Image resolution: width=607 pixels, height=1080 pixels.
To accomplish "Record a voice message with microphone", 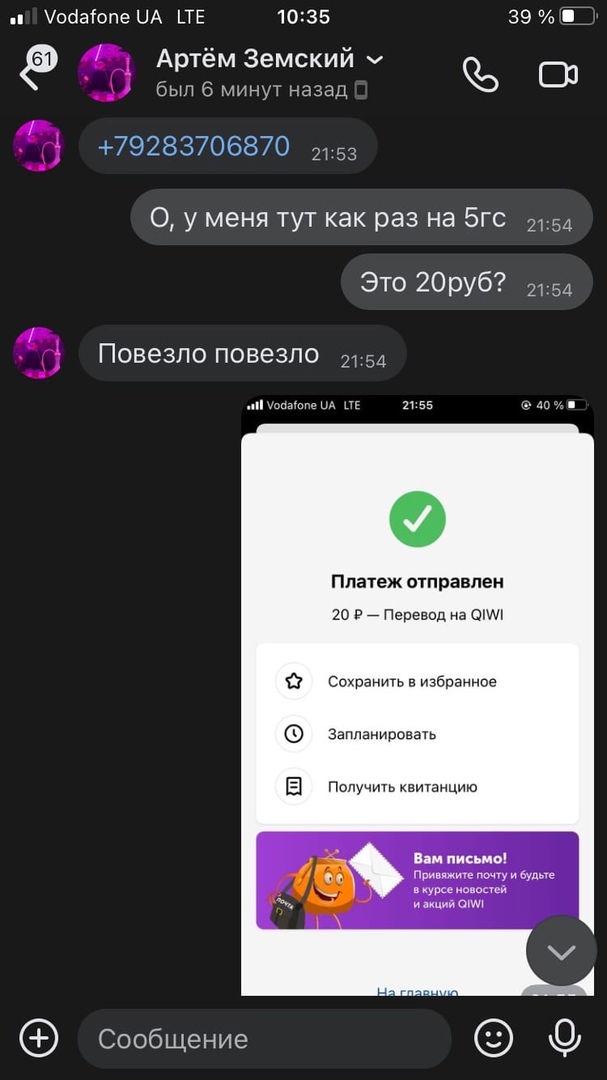I will [x=565, y=1038].
